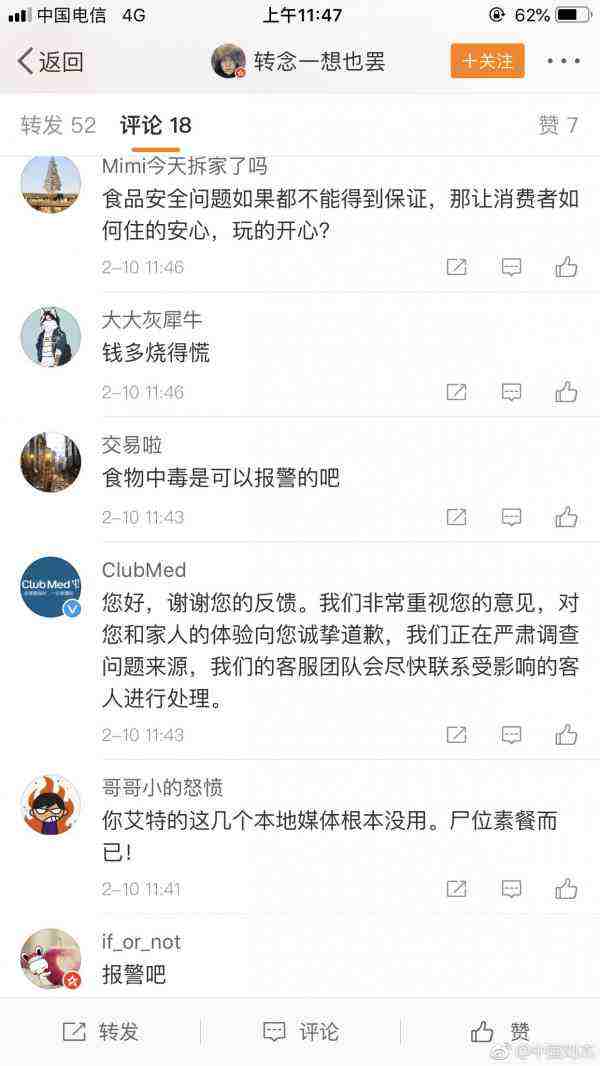600x1066 pixels.
Task: Reply to 哥哥小的怒愤's comment
Action: tap(511, 888)
